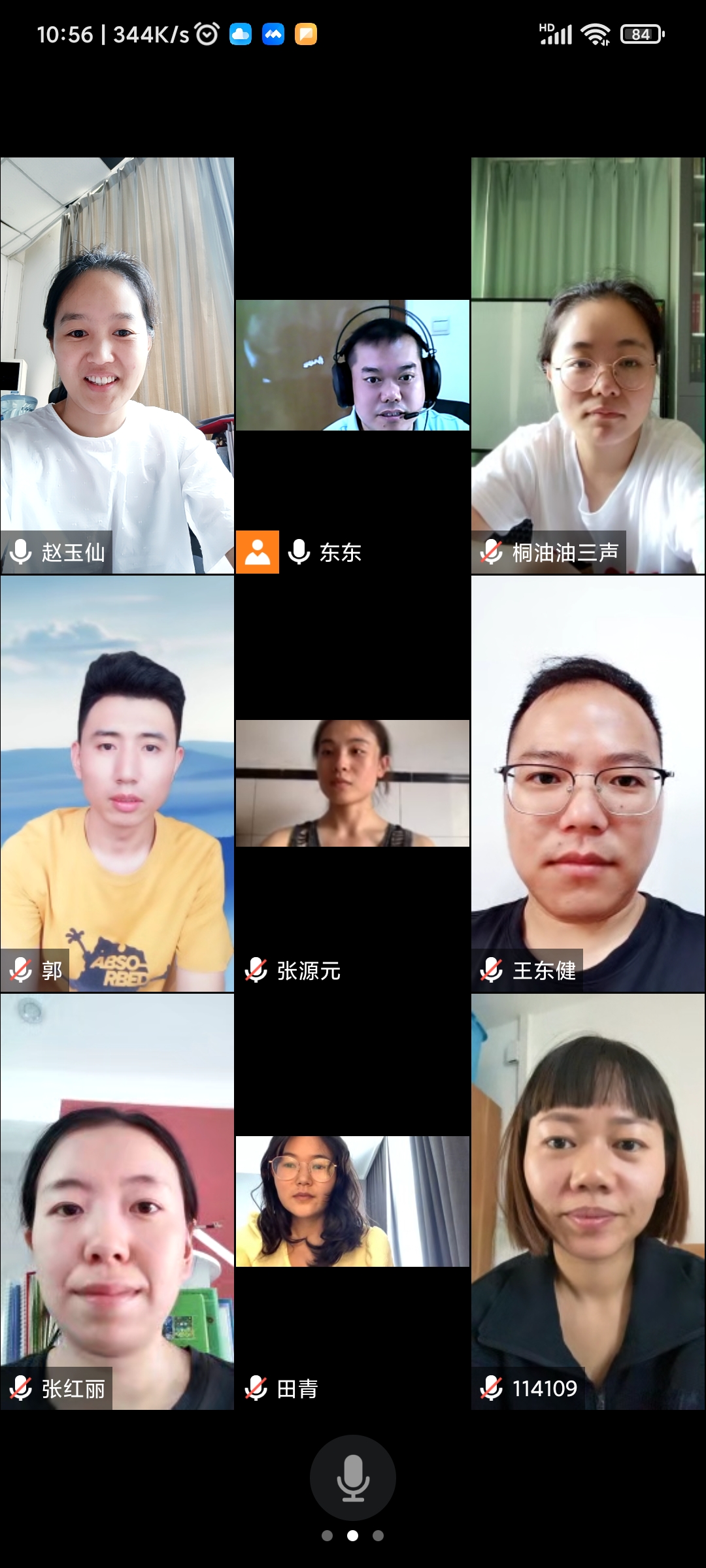Tap the orange host icon beside 东东
The height and width of the screenshot is (1568, 706).
click(258, 552)
